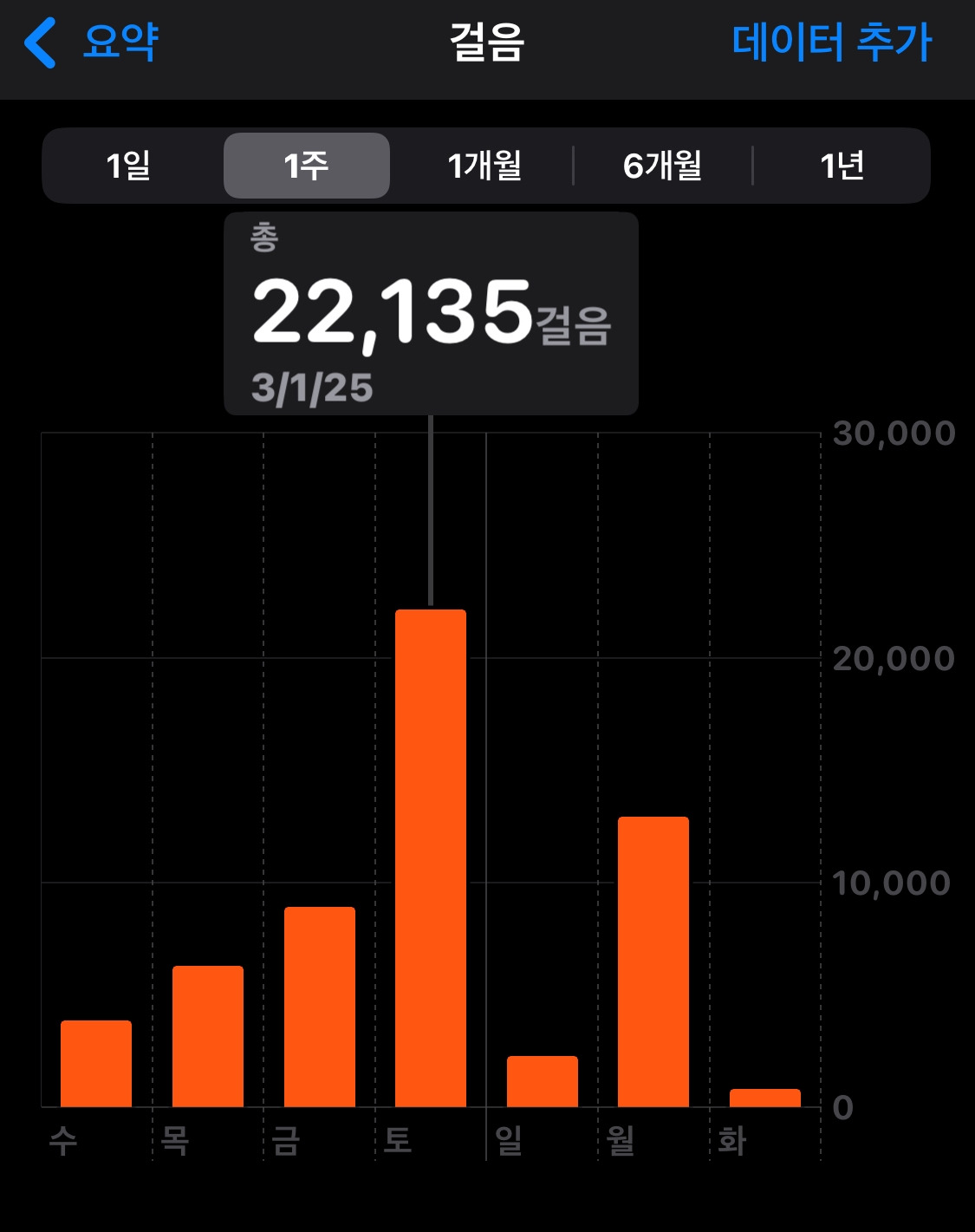Viewport: 975px width, 1232px height.
Task: Tap the 토 (Saturday) bar
Action: click(x=431, y=858)
